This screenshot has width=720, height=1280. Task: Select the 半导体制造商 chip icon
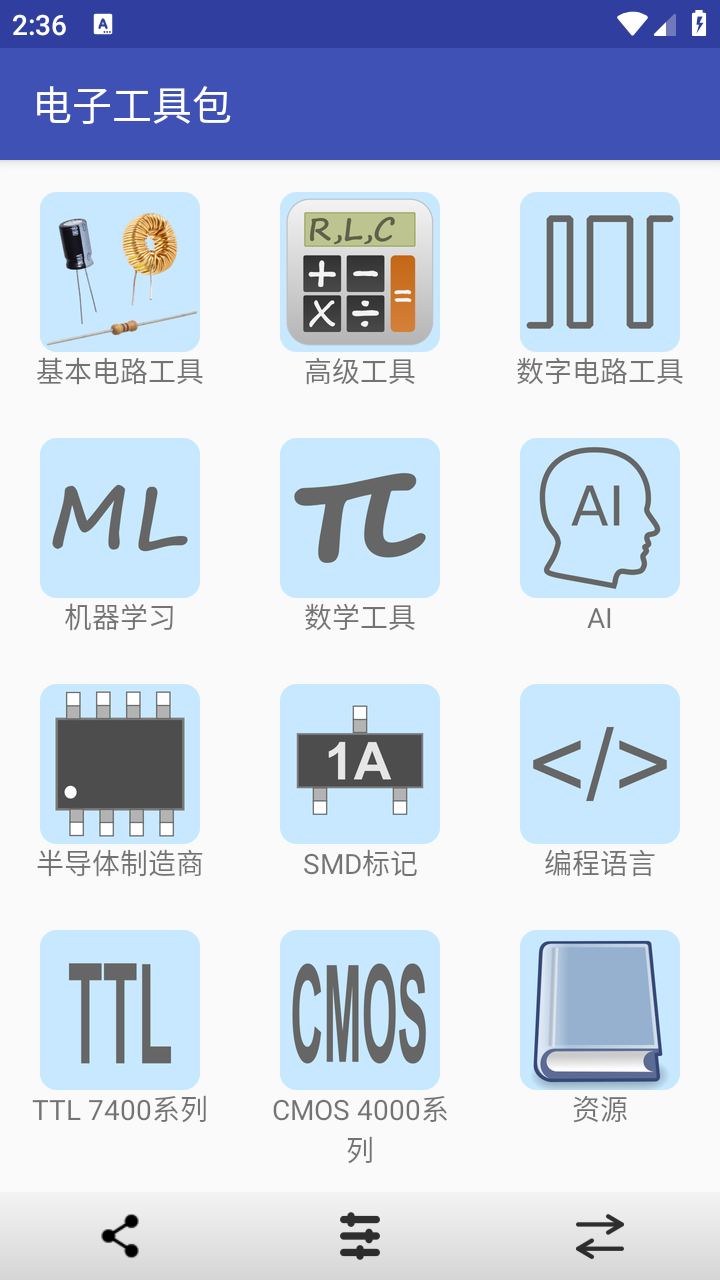click(x=119, y=763)
